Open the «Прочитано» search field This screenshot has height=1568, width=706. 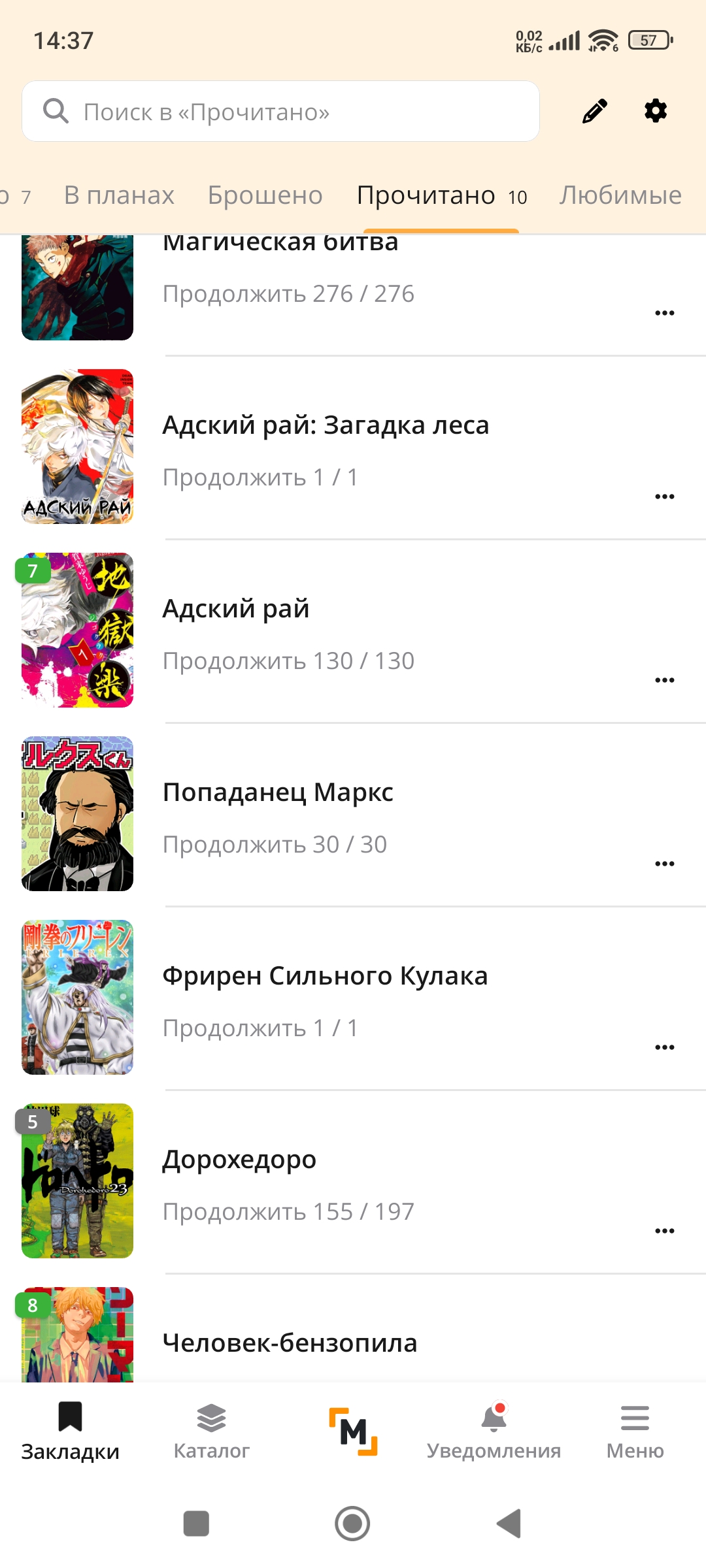280,112
